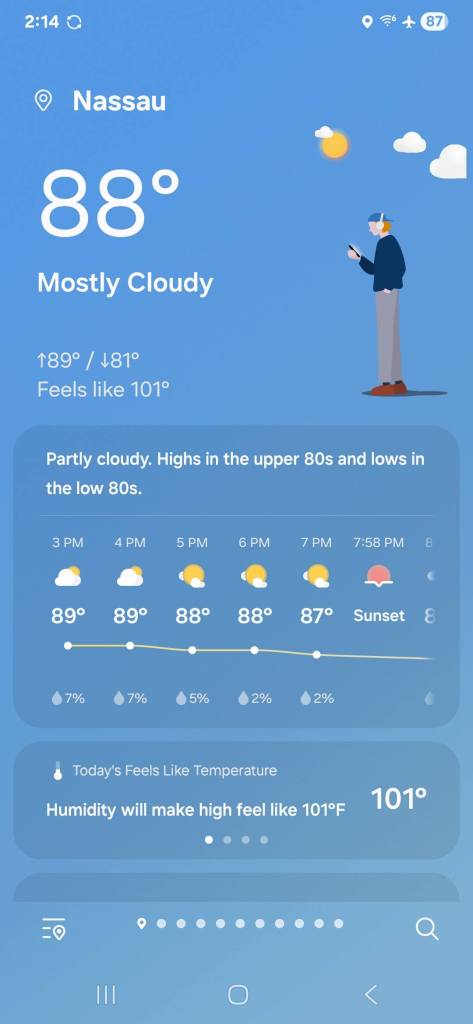Open the saved locations list icon
Viewport: 473px width, 1024px height.
[x=54, y=928]
